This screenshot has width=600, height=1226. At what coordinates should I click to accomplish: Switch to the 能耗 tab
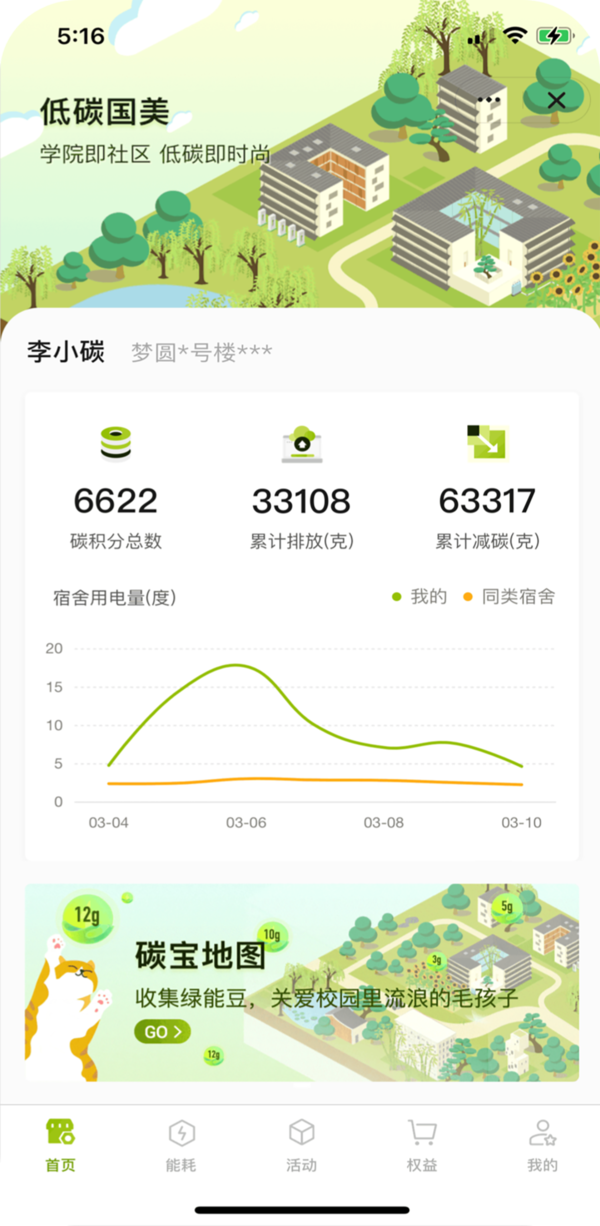point(181,1145)
